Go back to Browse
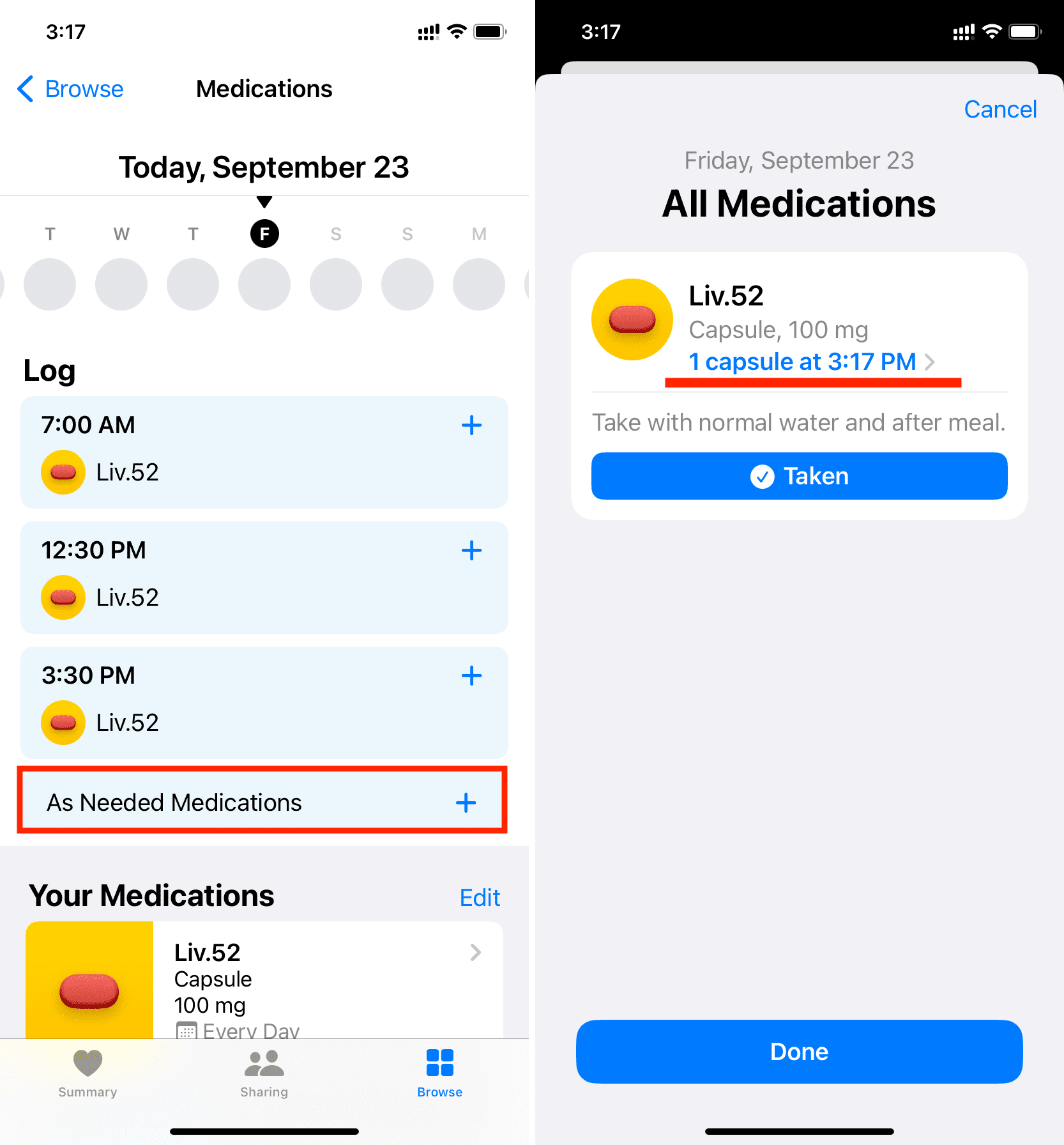This screenshot has width=1064, height=1145. pos(70,89)
